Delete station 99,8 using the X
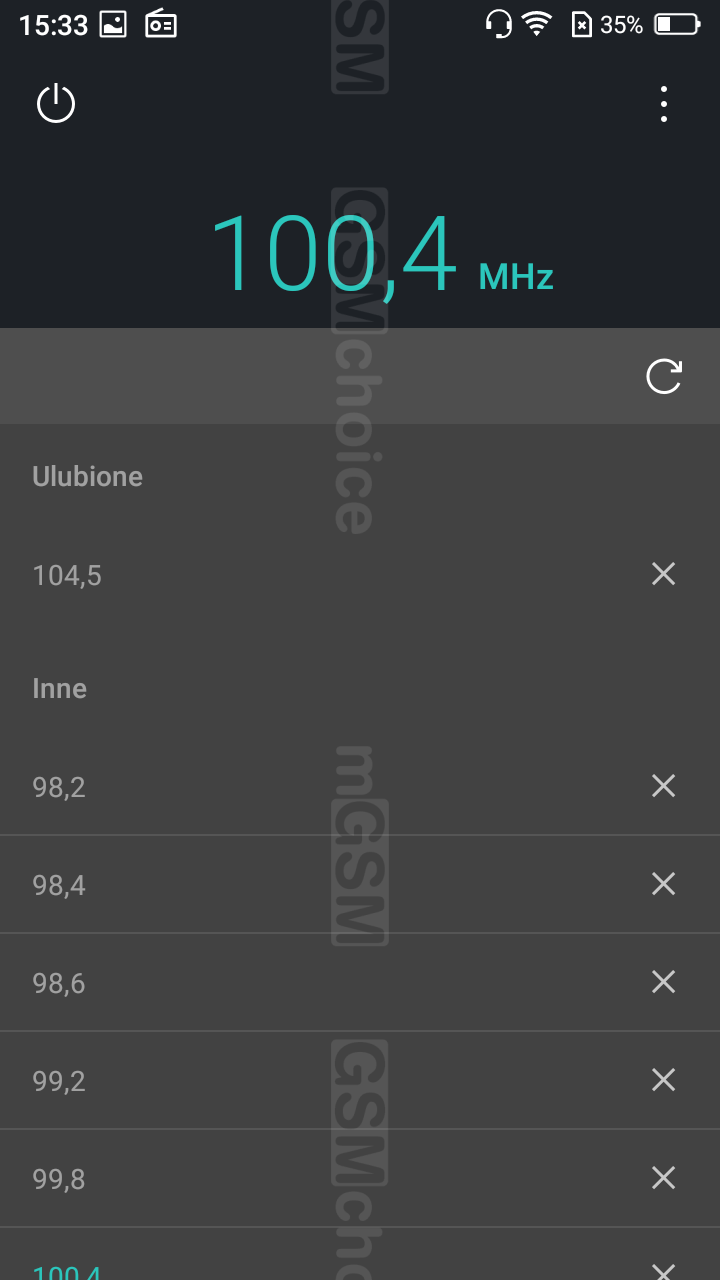Screen dimensions: 720x1280 coord(663,1178)
